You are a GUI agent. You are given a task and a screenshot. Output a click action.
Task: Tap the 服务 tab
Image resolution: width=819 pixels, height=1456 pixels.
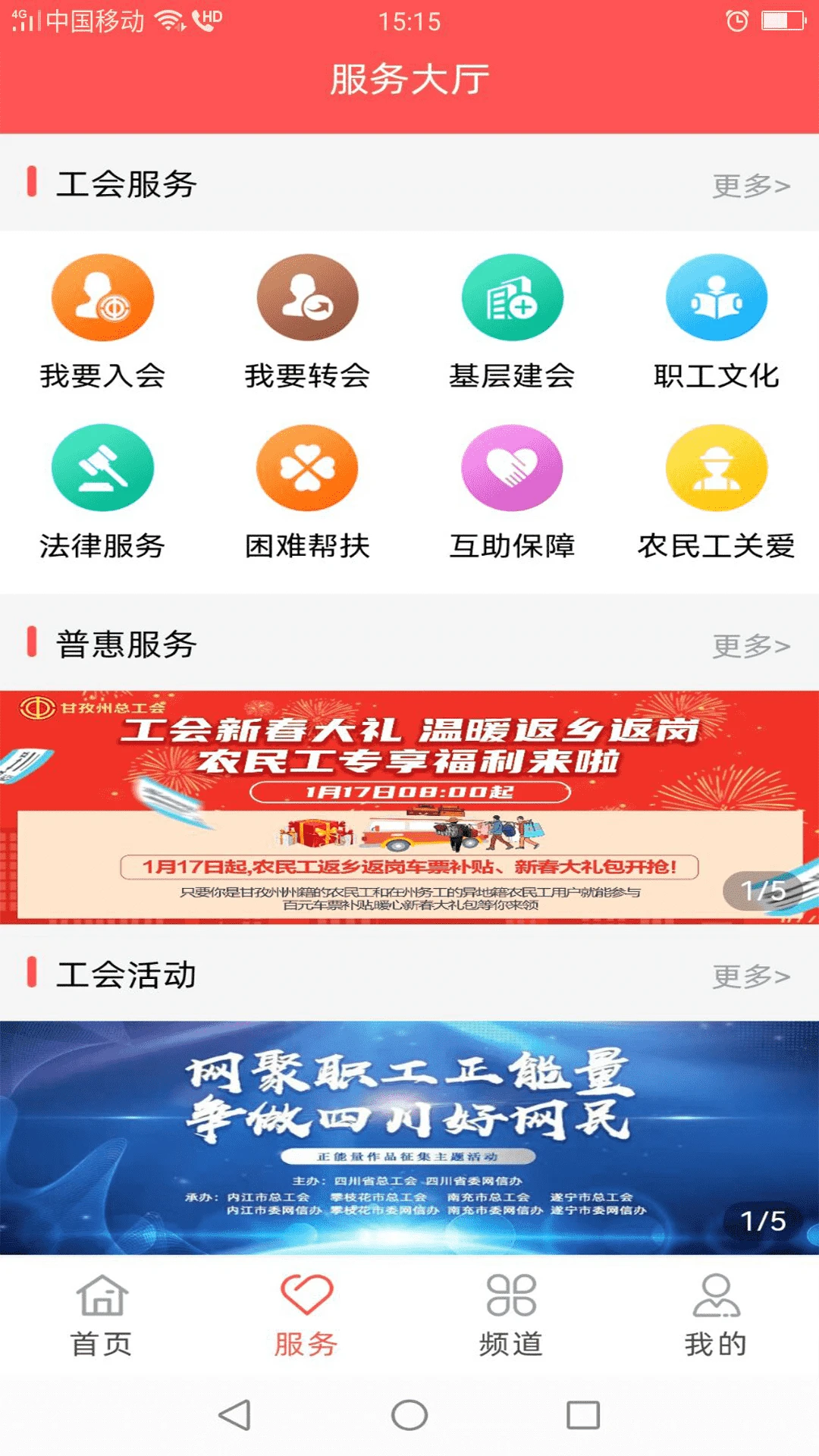pos(306,1316)
